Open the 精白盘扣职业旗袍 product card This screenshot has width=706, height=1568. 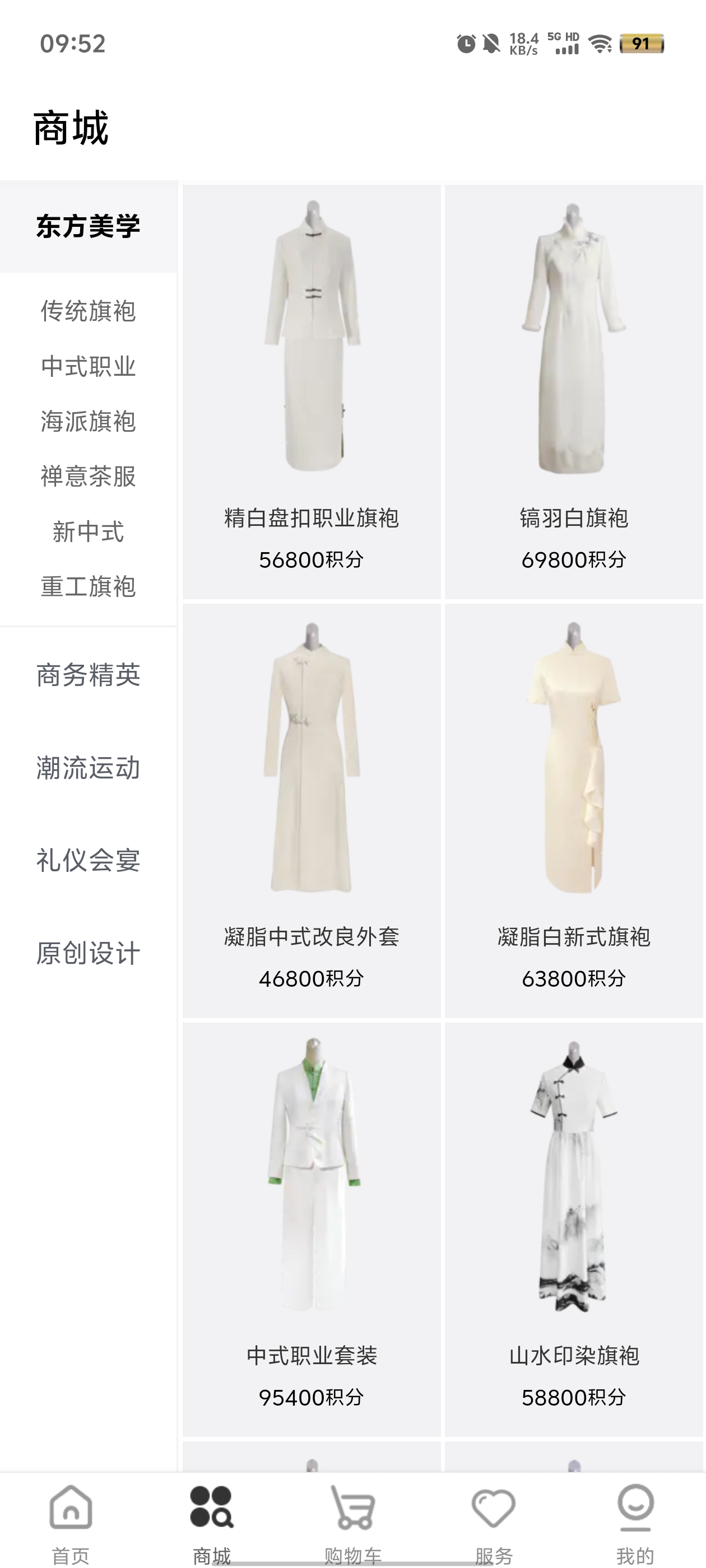coord(312,392)
